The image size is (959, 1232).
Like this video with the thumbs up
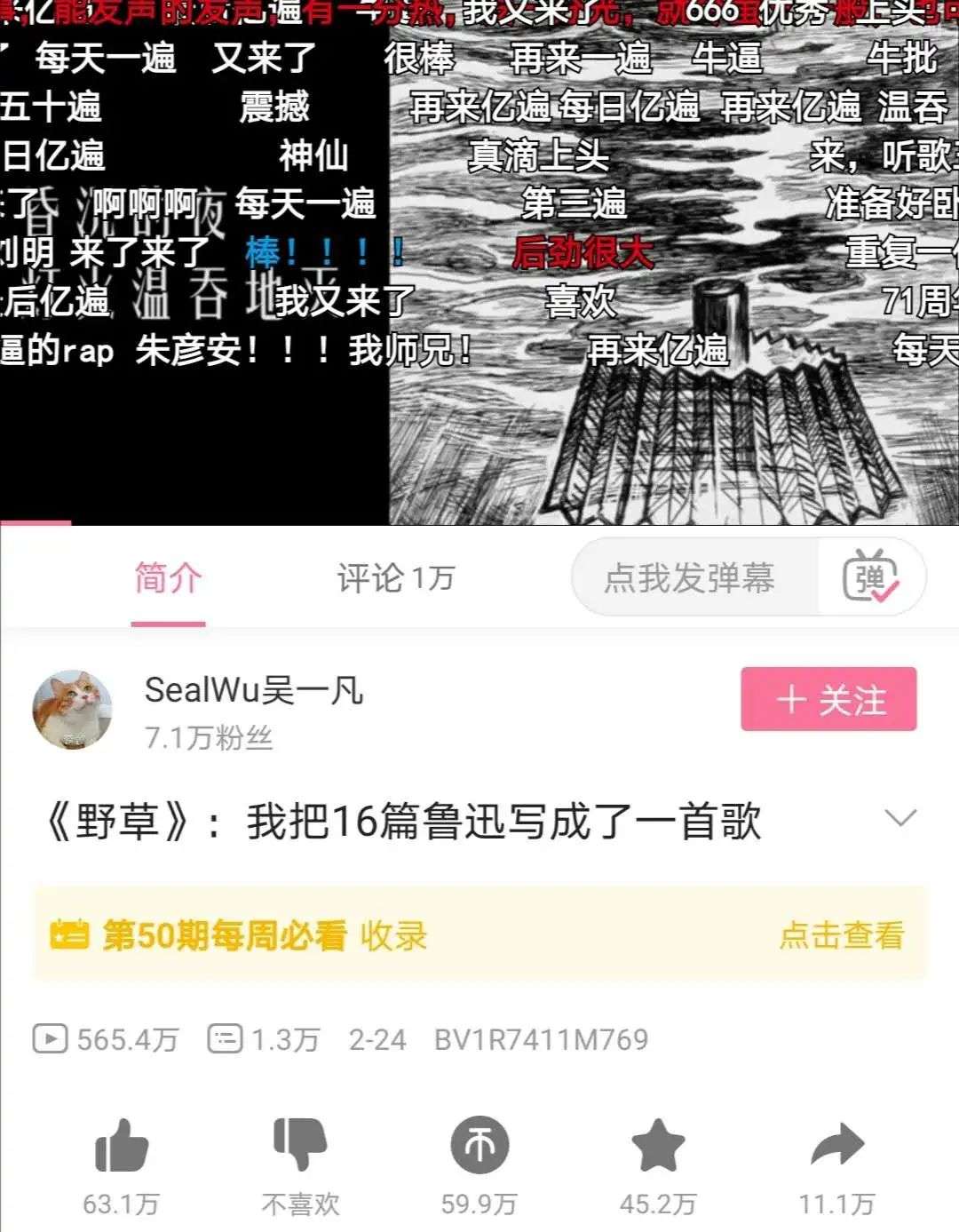click(122, 1146)
